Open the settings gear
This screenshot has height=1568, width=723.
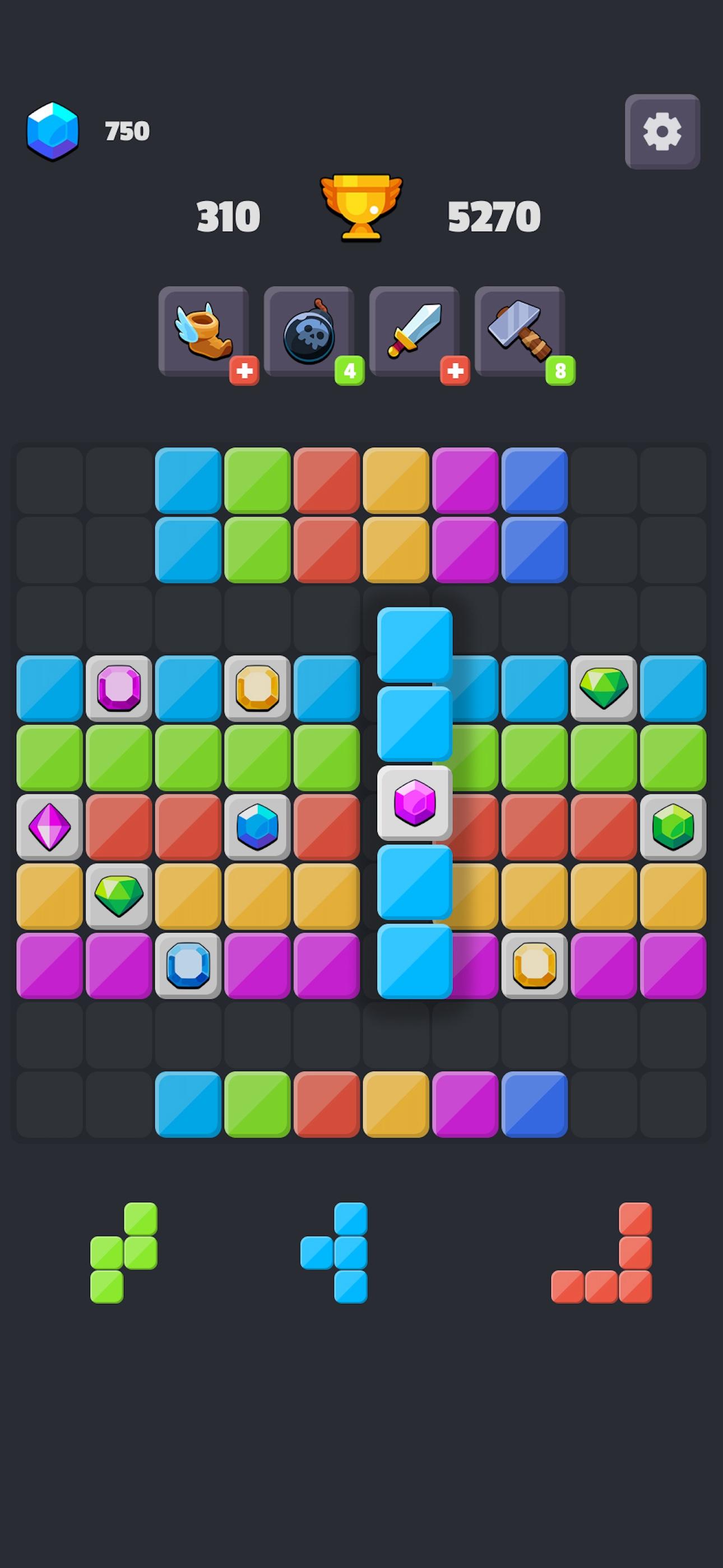[x=662, y=131]
